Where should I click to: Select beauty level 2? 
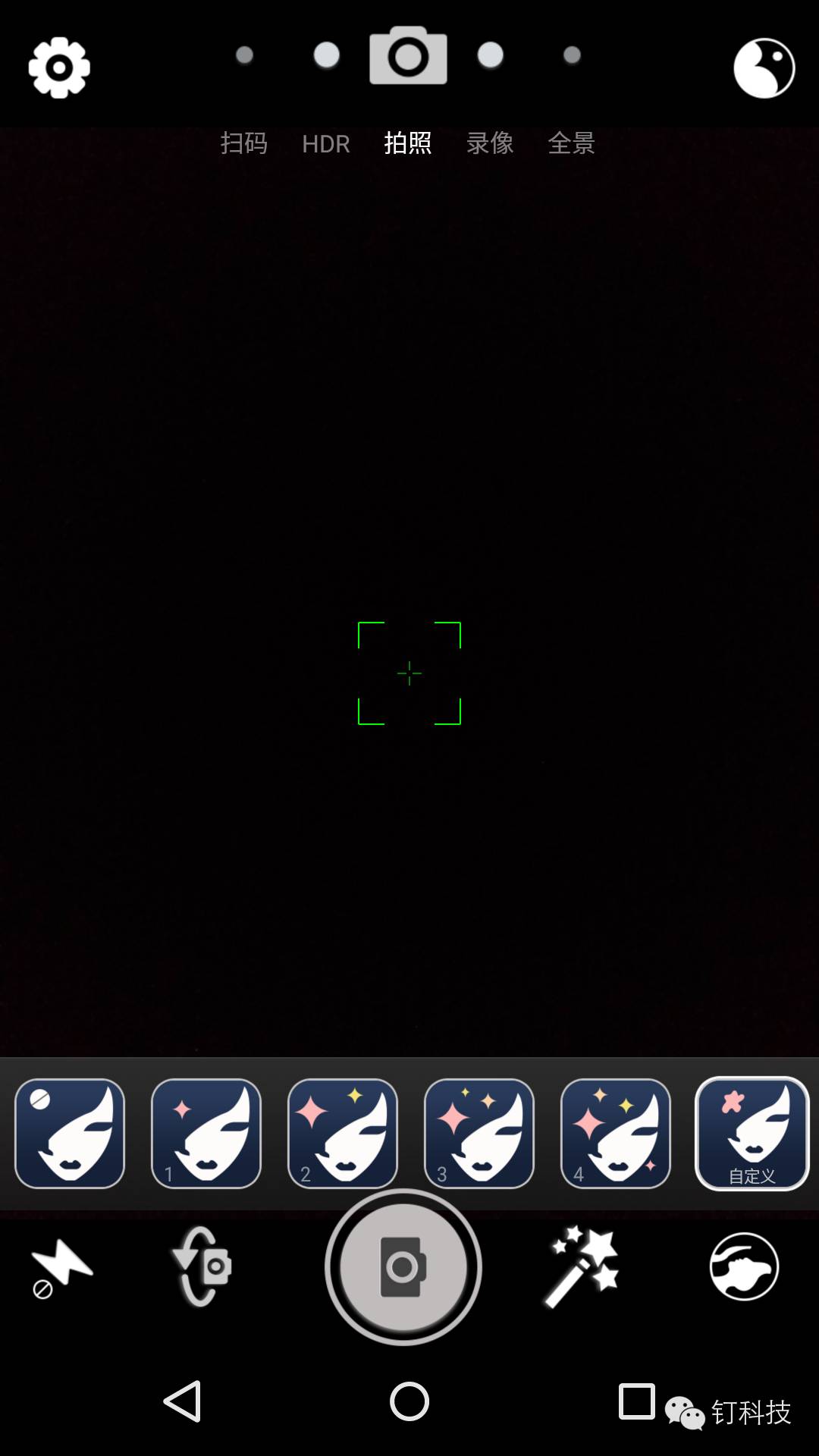pyautogui.click(x=343, y=1134)
